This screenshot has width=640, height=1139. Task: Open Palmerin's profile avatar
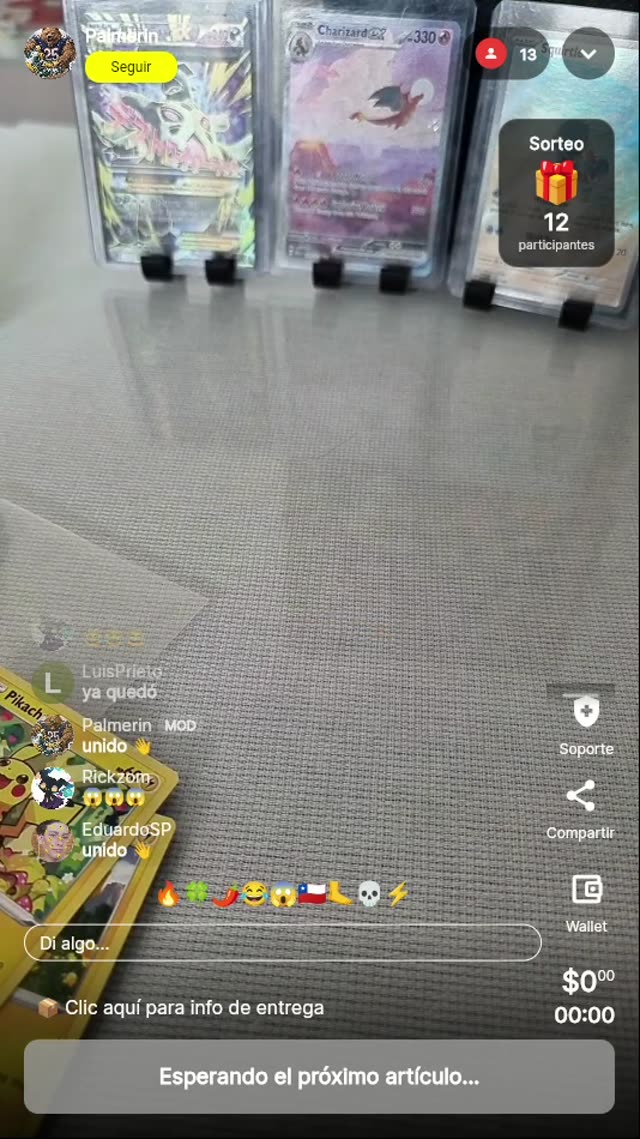pyautogui.click(x=49, y=52)
